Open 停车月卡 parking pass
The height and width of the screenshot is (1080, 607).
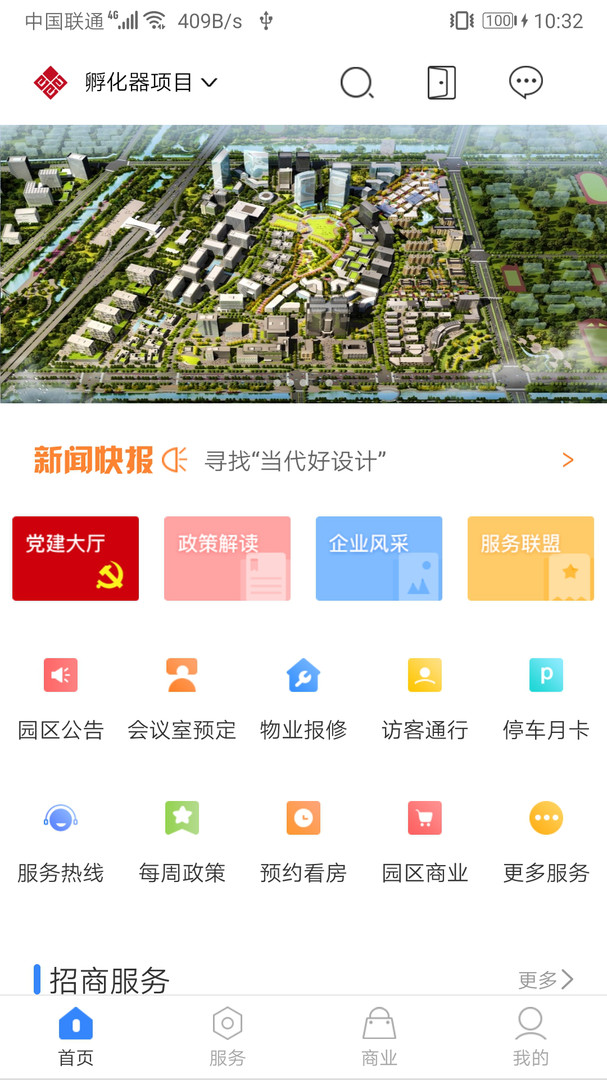pos(546,698)
